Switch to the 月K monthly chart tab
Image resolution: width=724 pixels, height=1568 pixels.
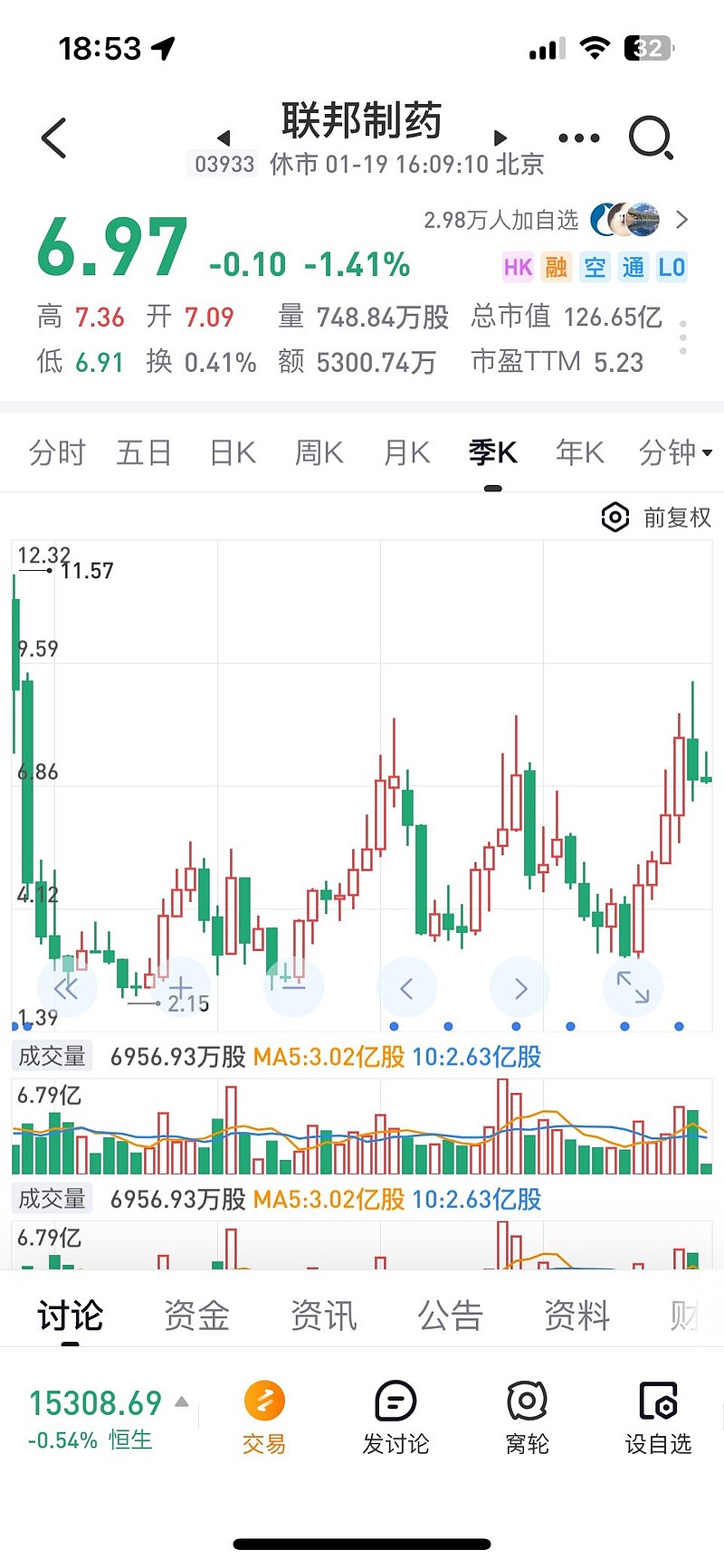(x=405, y=452)
